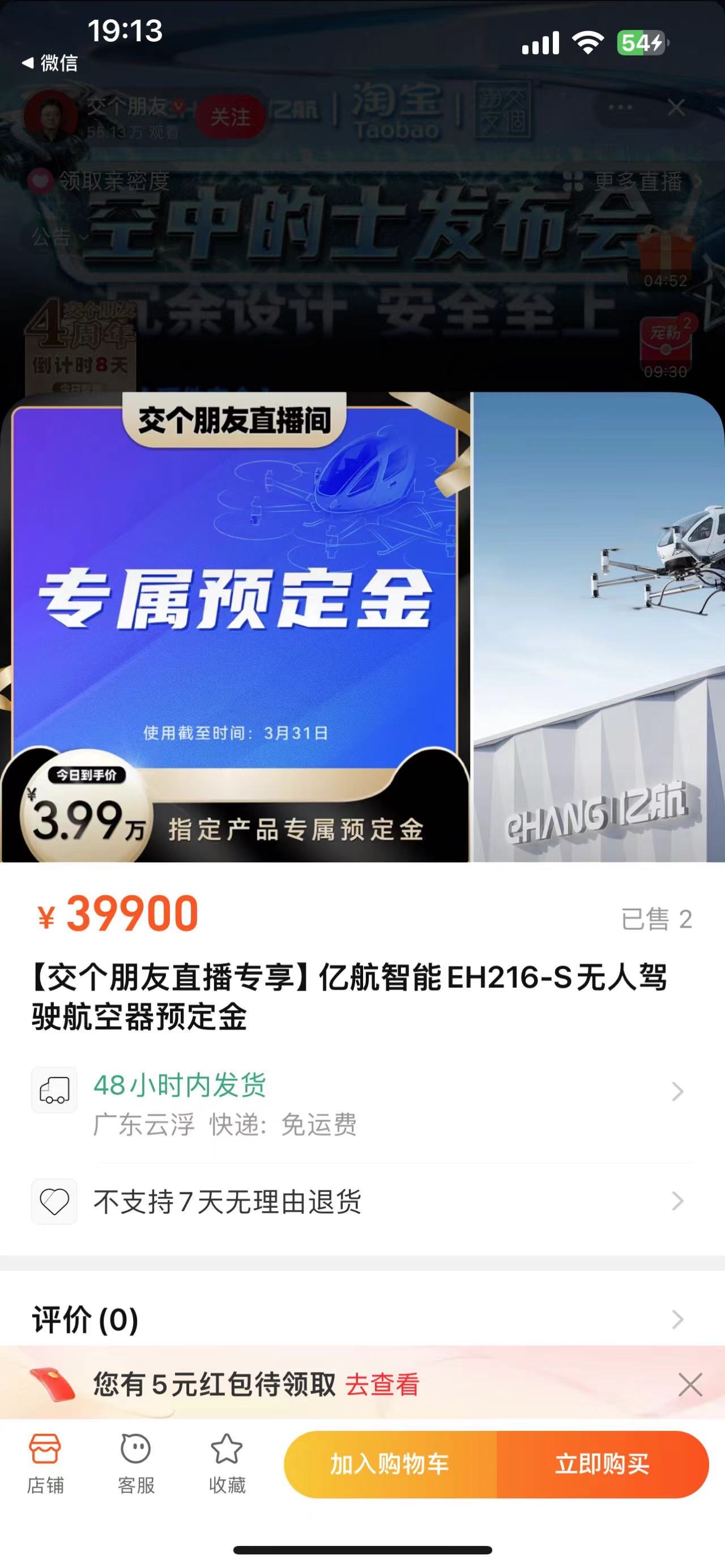Follow 交个朋友 with 关注 button
Screen dimensions: 725x1568
(230, 117)
